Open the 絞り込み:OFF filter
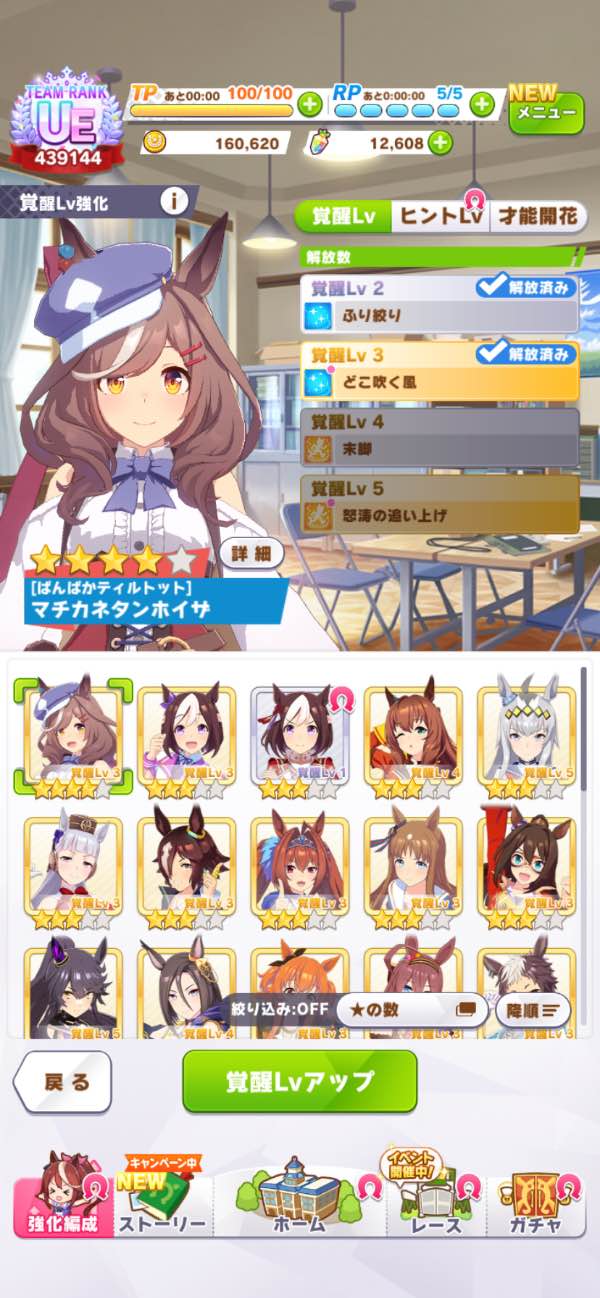Screen dimensions: 600x1298 click(279, 1008)
